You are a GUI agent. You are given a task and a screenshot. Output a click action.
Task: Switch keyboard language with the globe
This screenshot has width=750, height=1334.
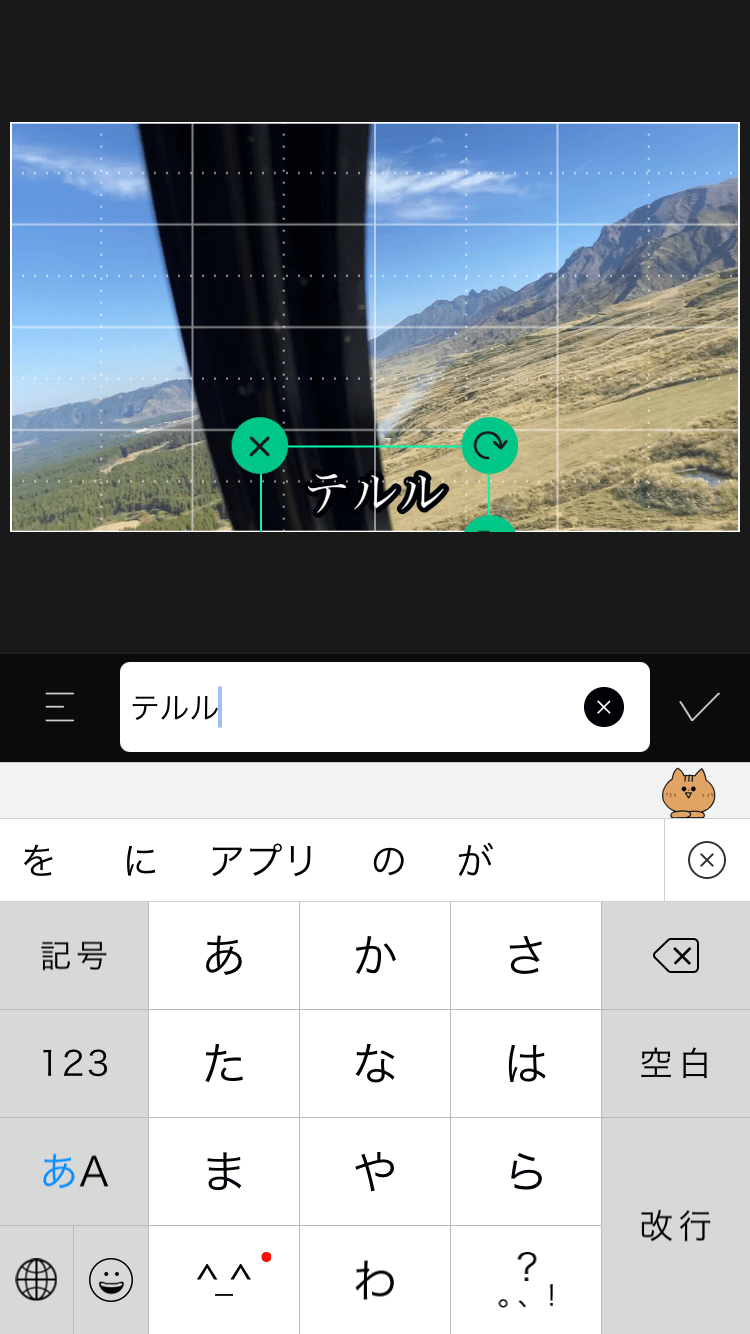pos(36,1279)
